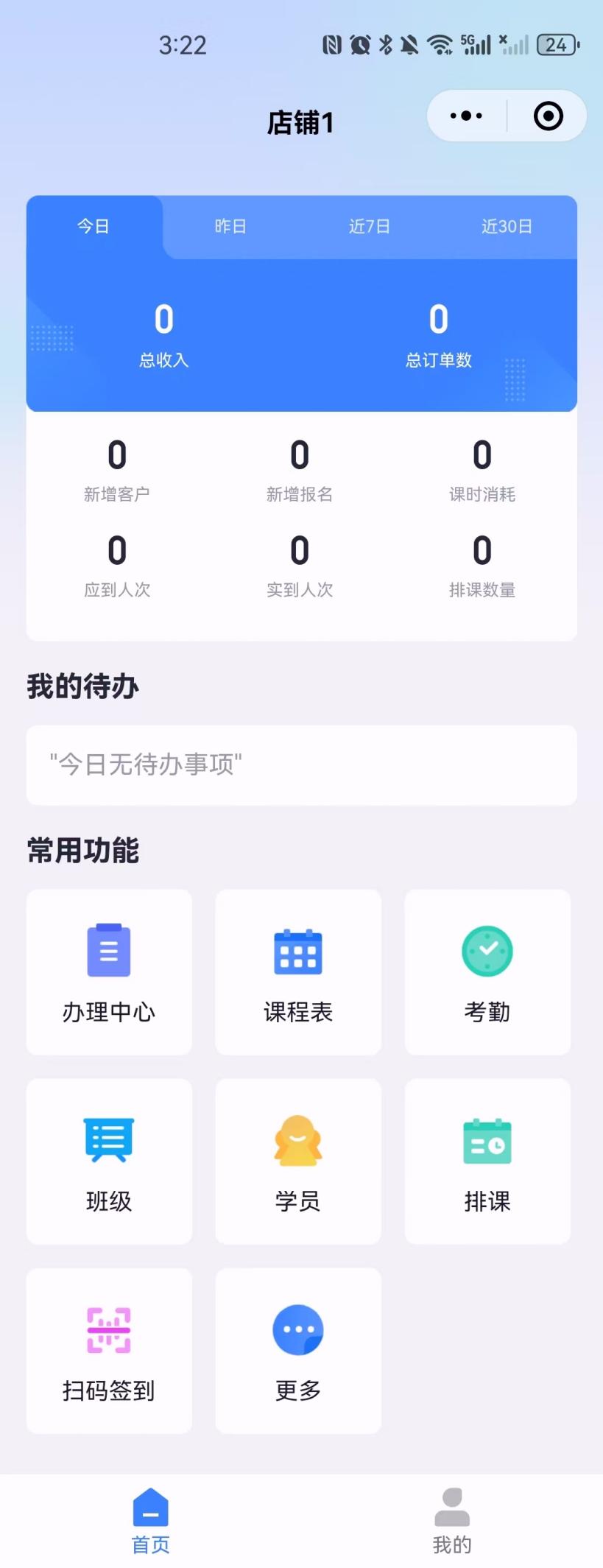
Task: Switch to the 昨日 stats tab
Action: (x=230, y=226)
